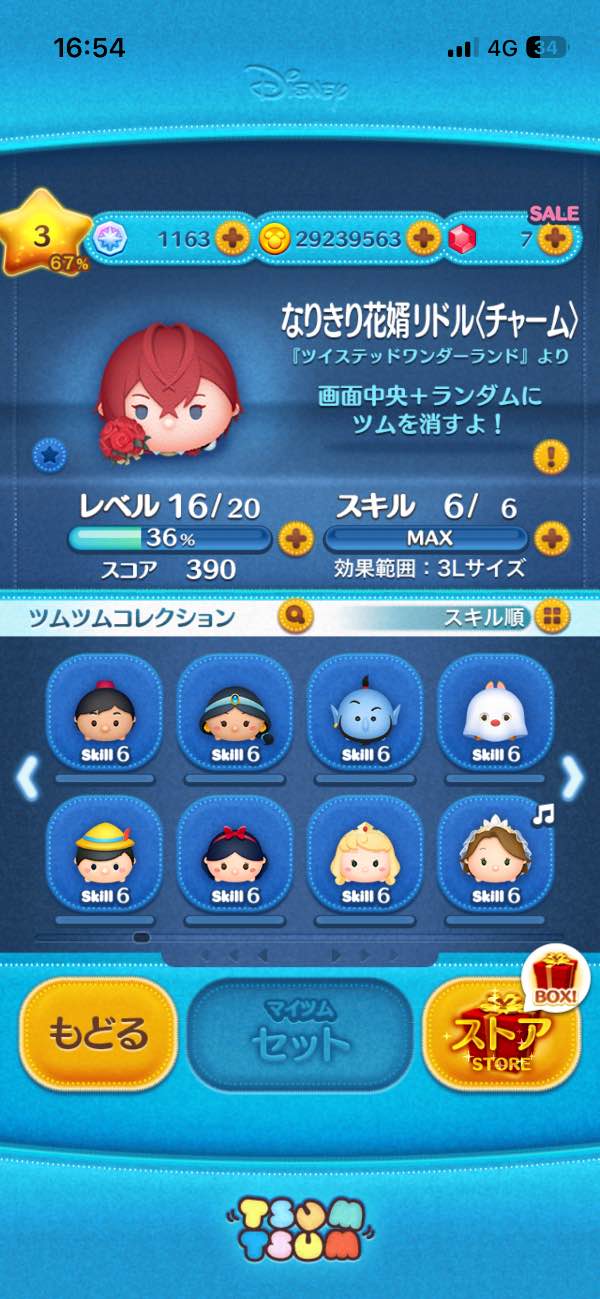Select the blonde Aurora Tsum
The height and width of the screenshot is (1299, 600).
pos(364,856)
